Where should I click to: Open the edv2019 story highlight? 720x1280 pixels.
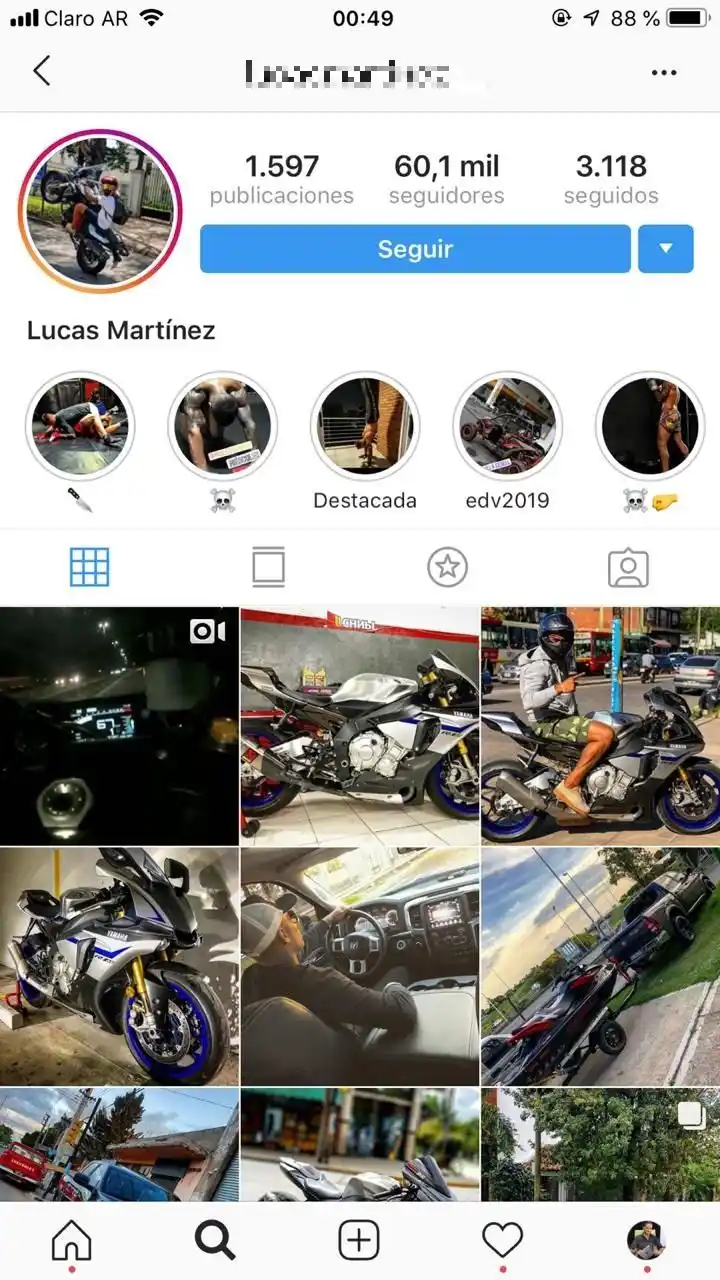(507, 427)
